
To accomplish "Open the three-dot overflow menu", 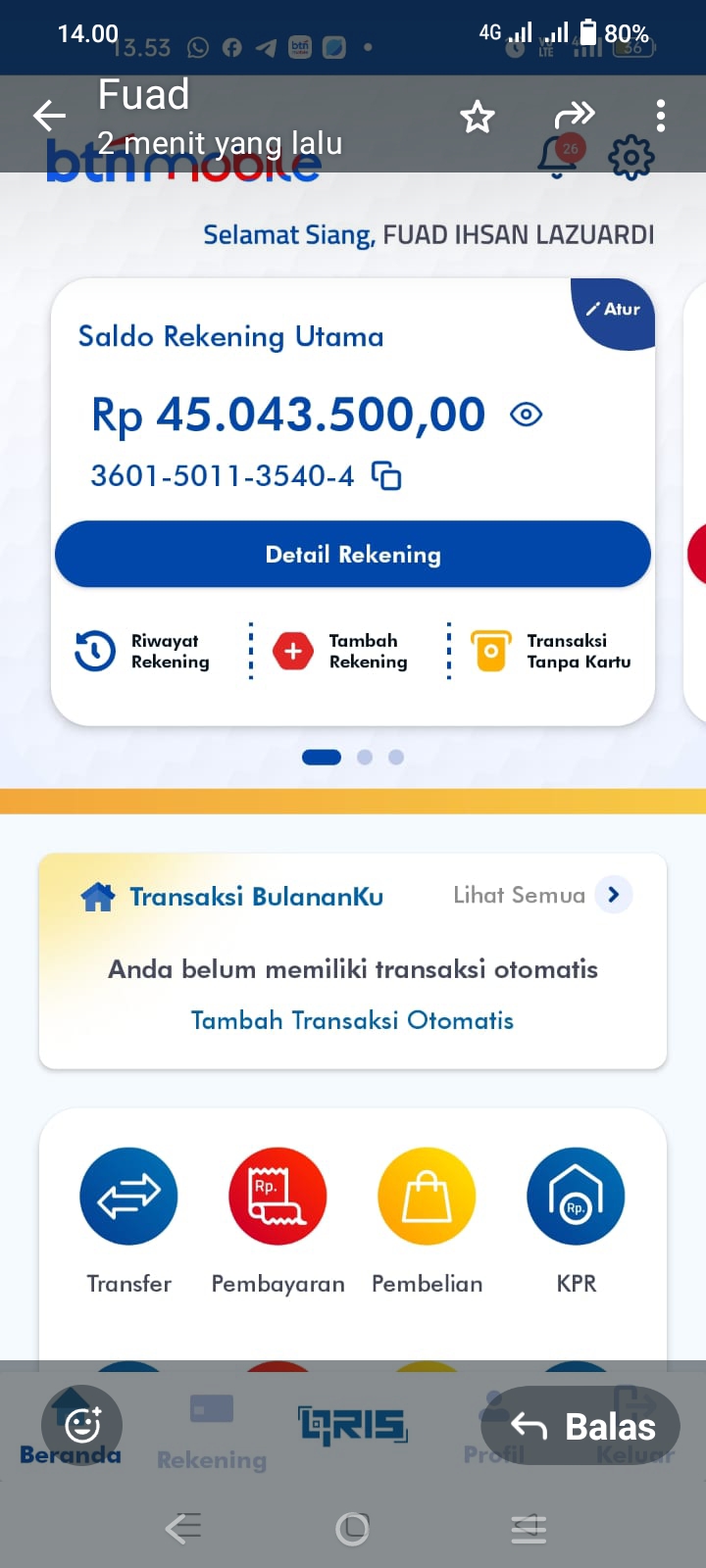I will 661,116.
